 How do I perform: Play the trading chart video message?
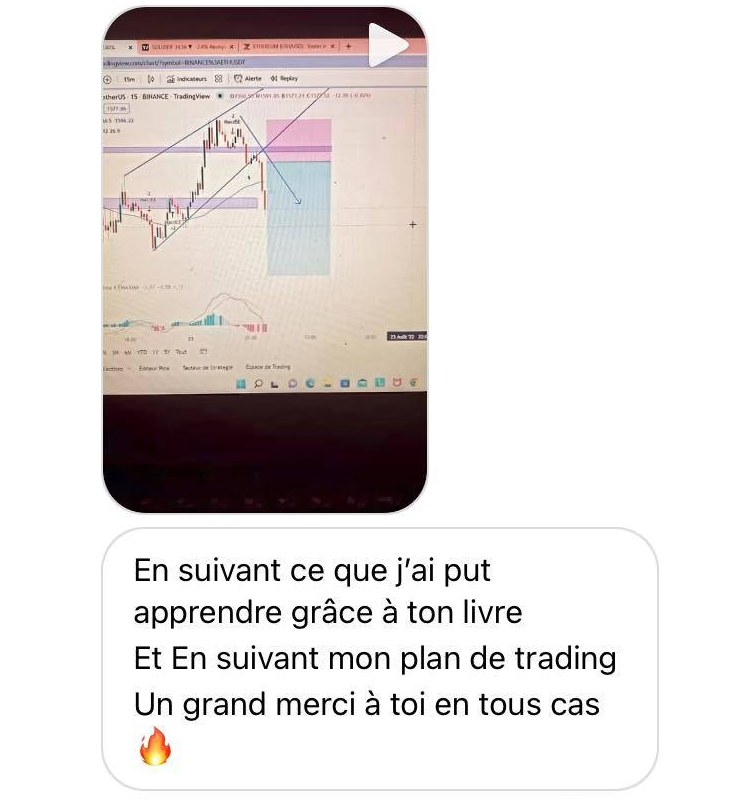coord(387,44)
